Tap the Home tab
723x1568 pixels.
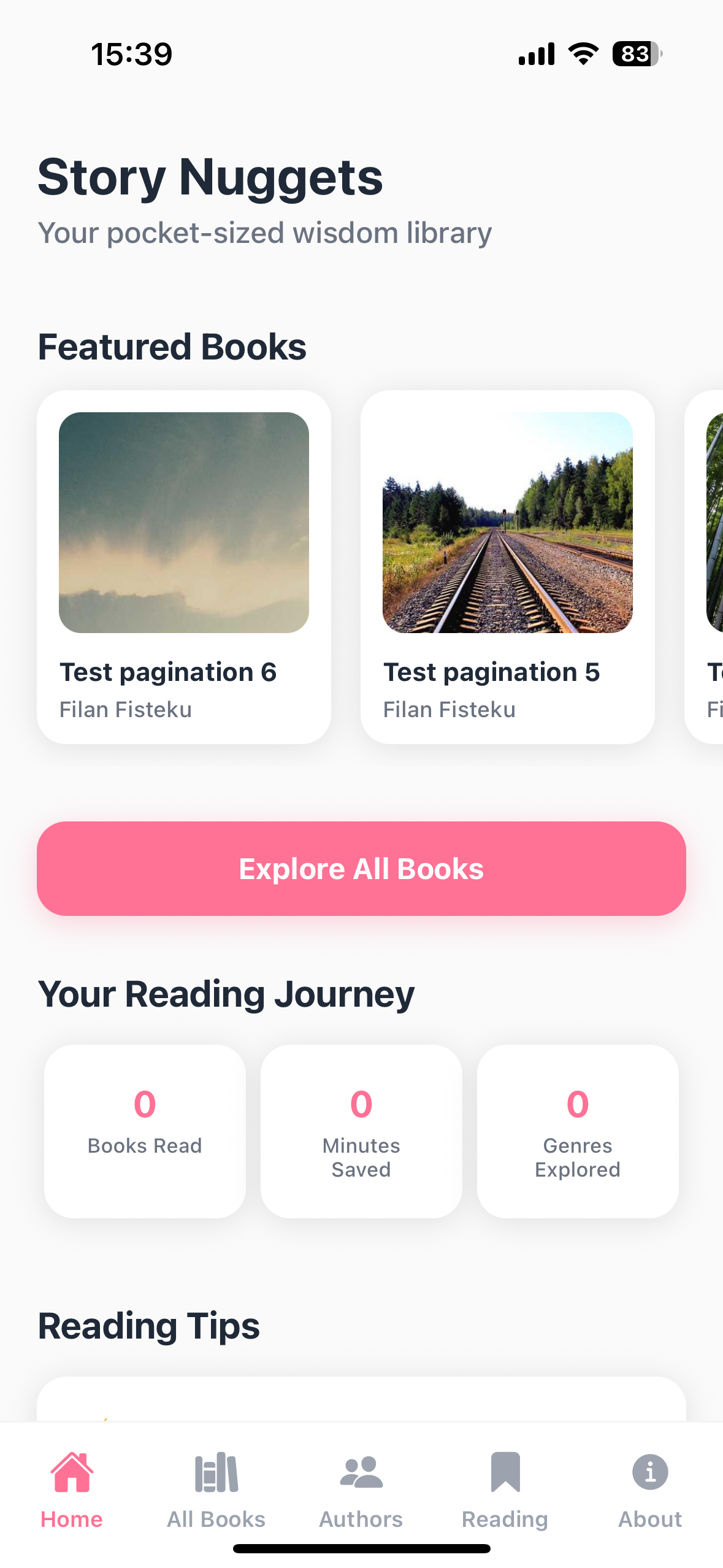(72, 1489)
